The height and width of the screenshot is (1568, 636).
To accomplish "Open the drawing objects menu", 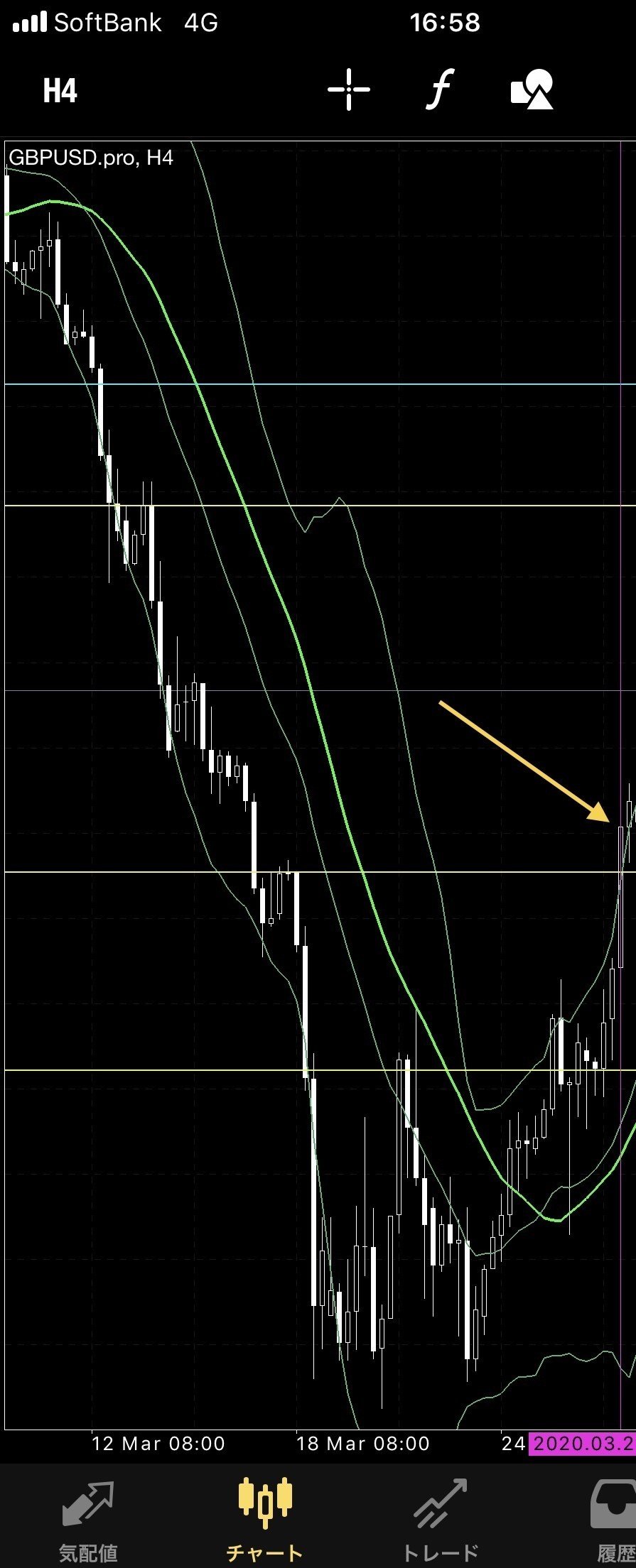I will coord(532,90).
